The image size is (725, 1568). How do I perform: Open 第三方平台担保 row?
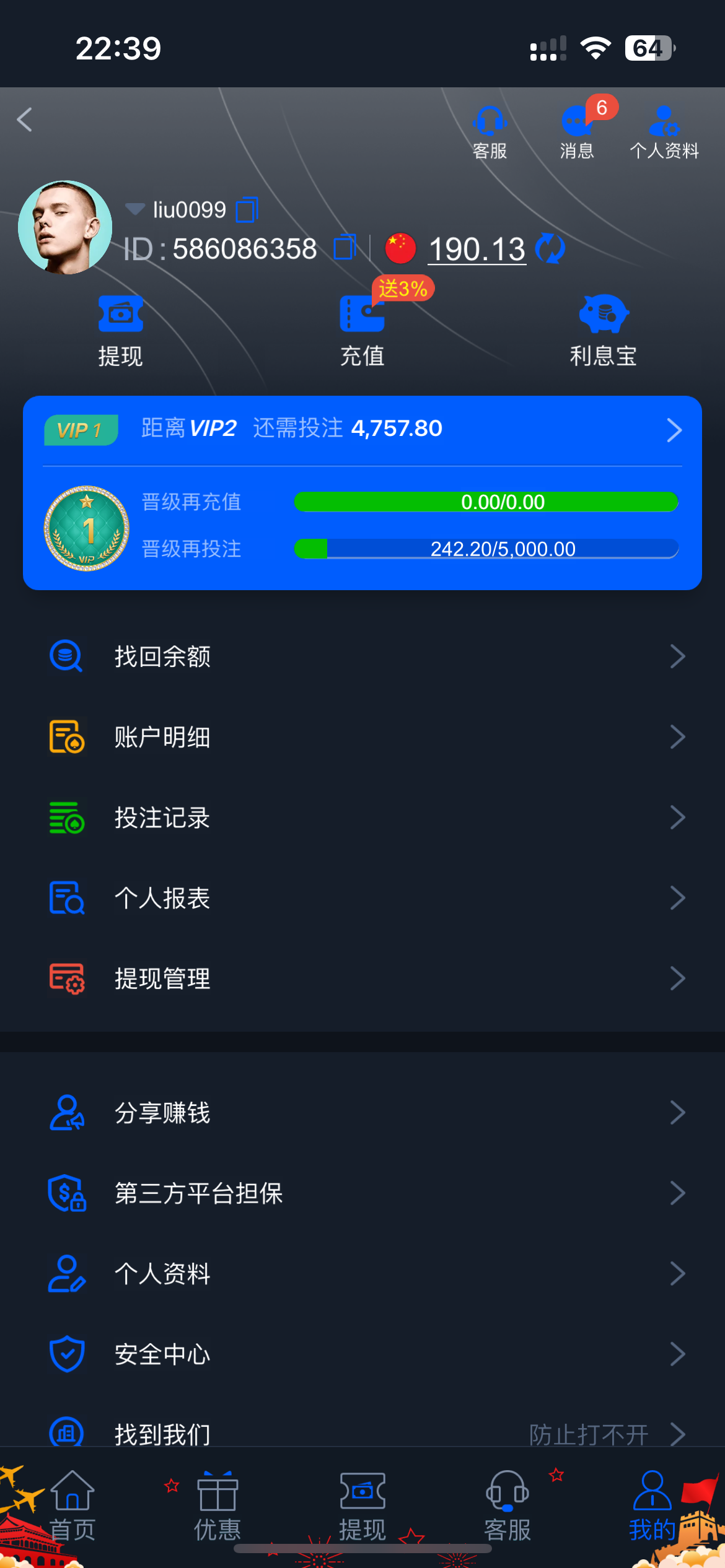[362, 1193]
